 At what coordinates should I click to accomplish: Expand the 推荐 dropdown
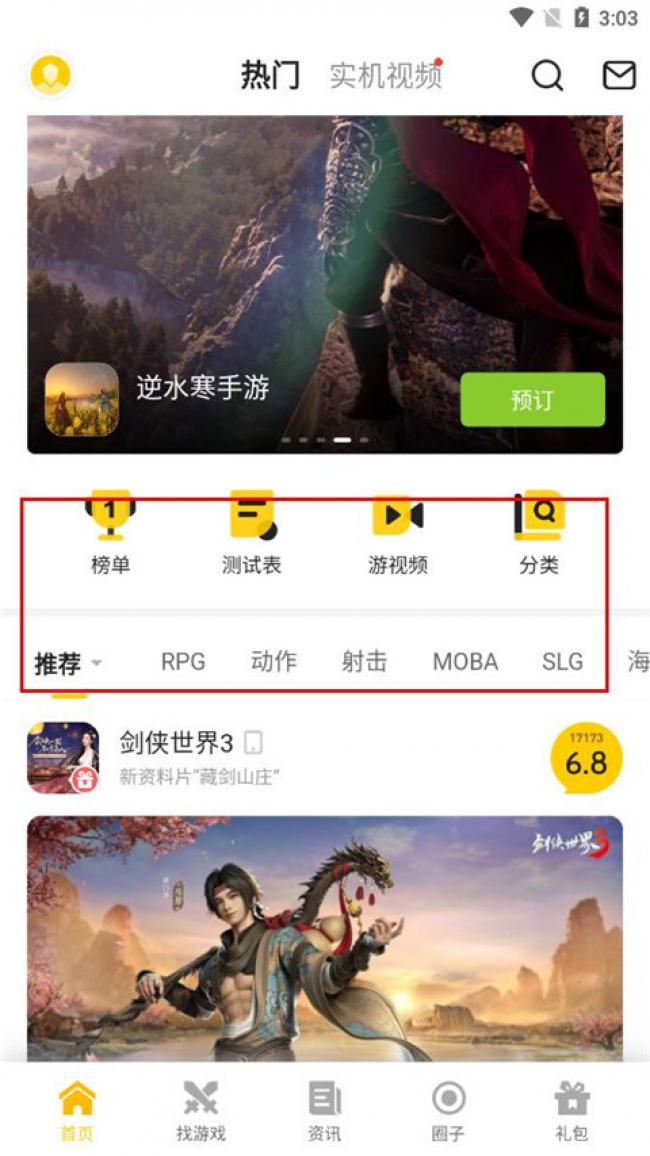pyautogui.click(x=68, y=663)
